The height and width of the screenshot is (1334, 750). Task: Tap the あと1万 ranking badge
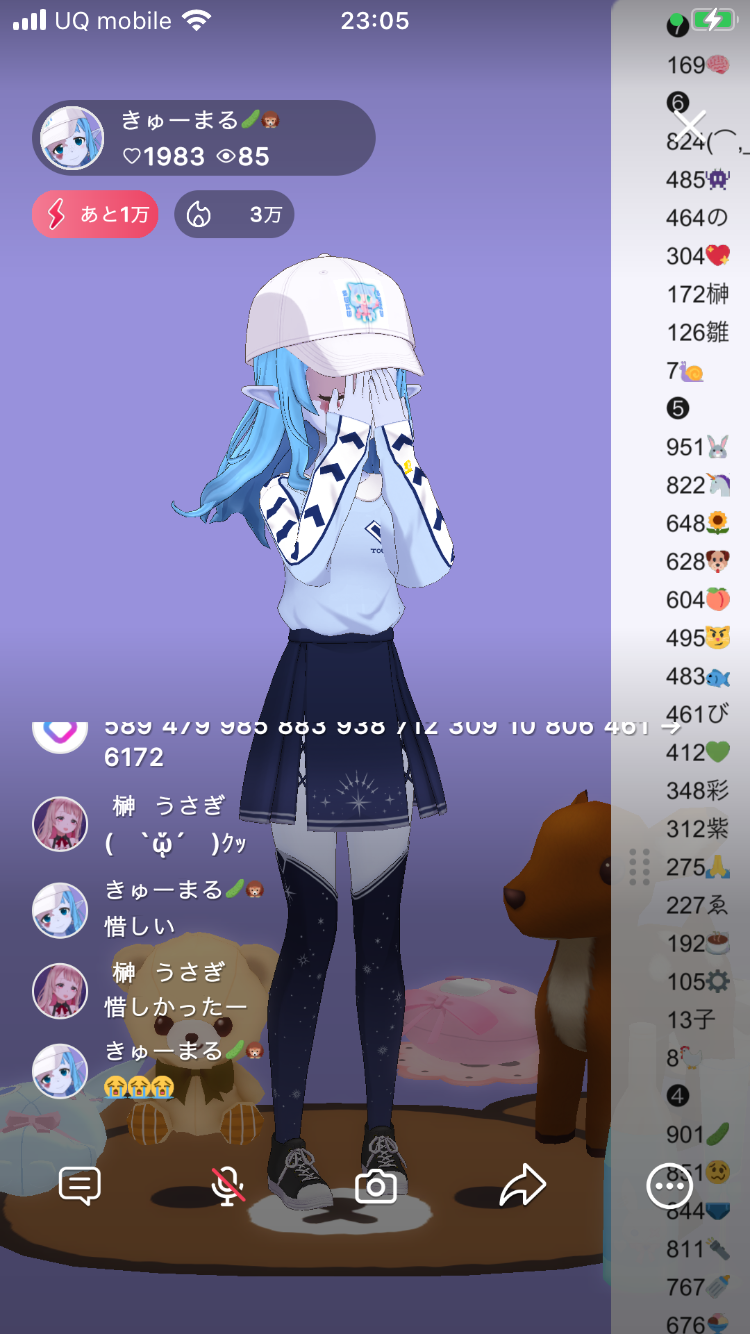95,214
